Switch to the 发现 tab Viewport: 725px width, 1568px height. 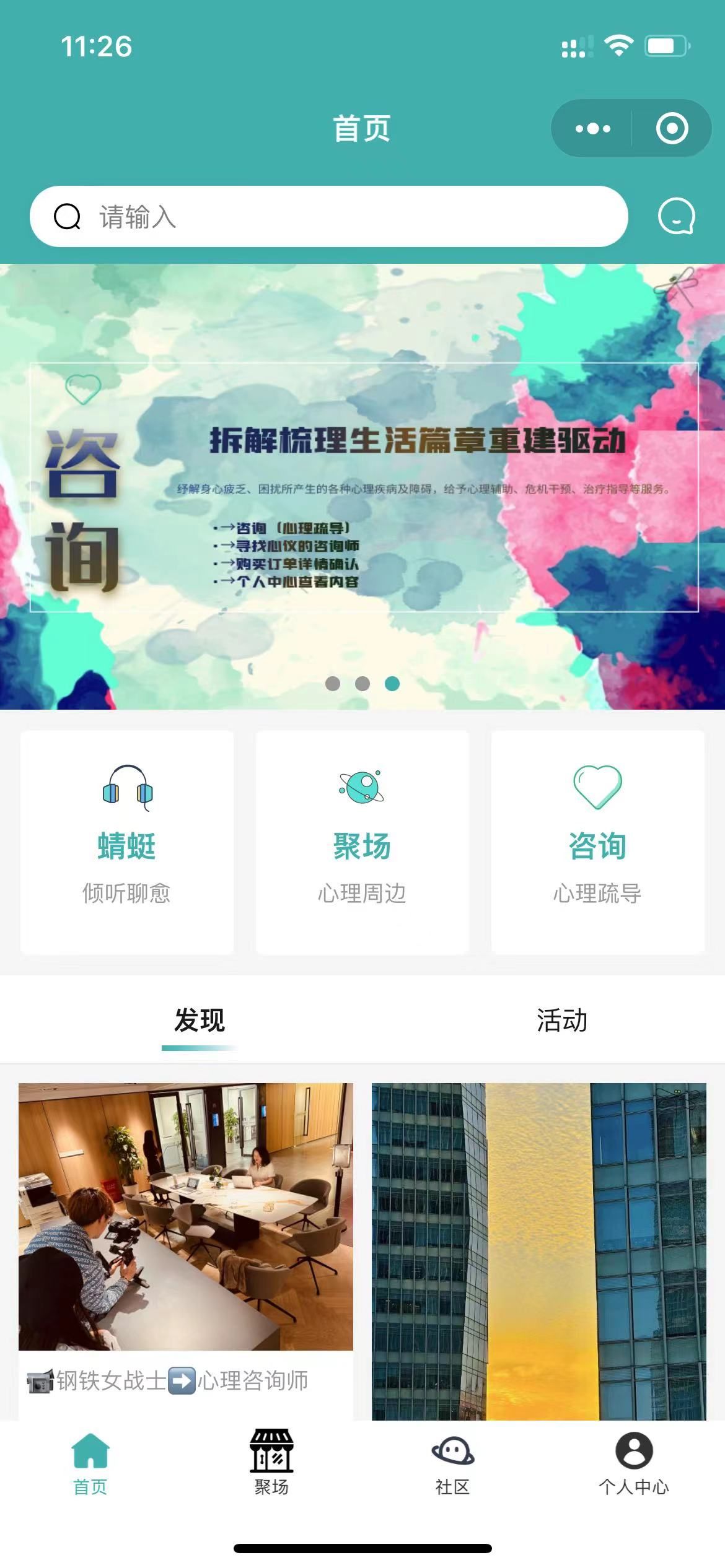200,1021
